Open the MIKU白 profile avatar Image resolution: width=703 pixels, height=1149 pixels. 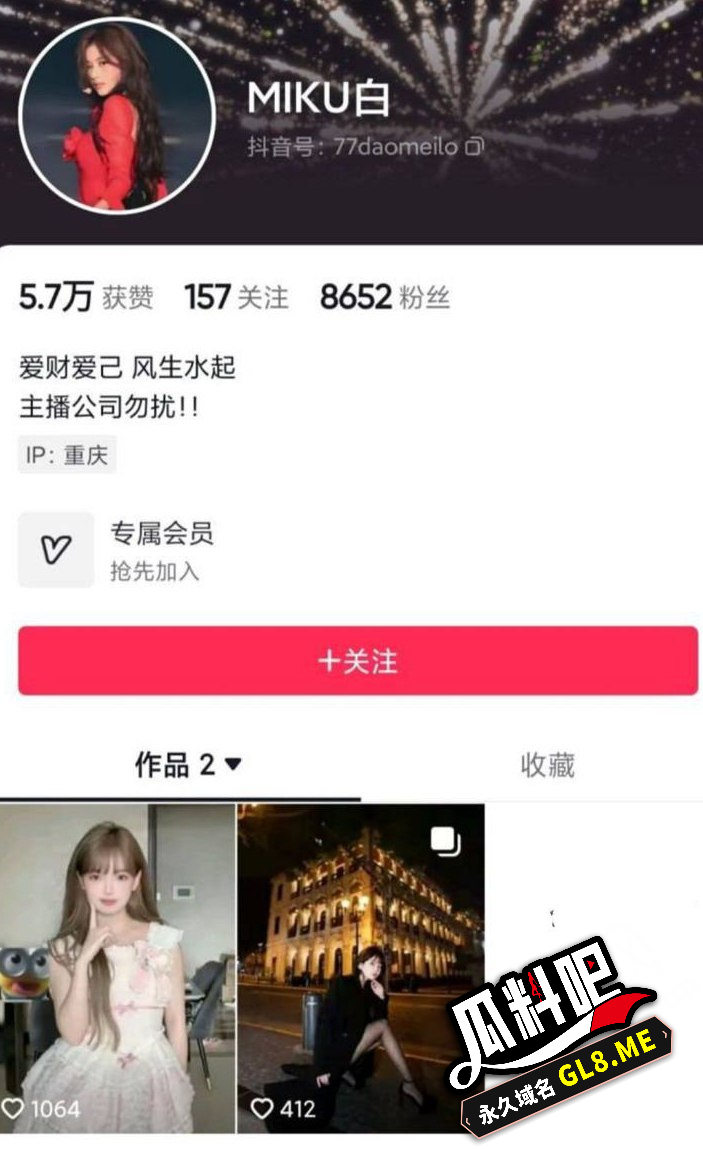117,113
